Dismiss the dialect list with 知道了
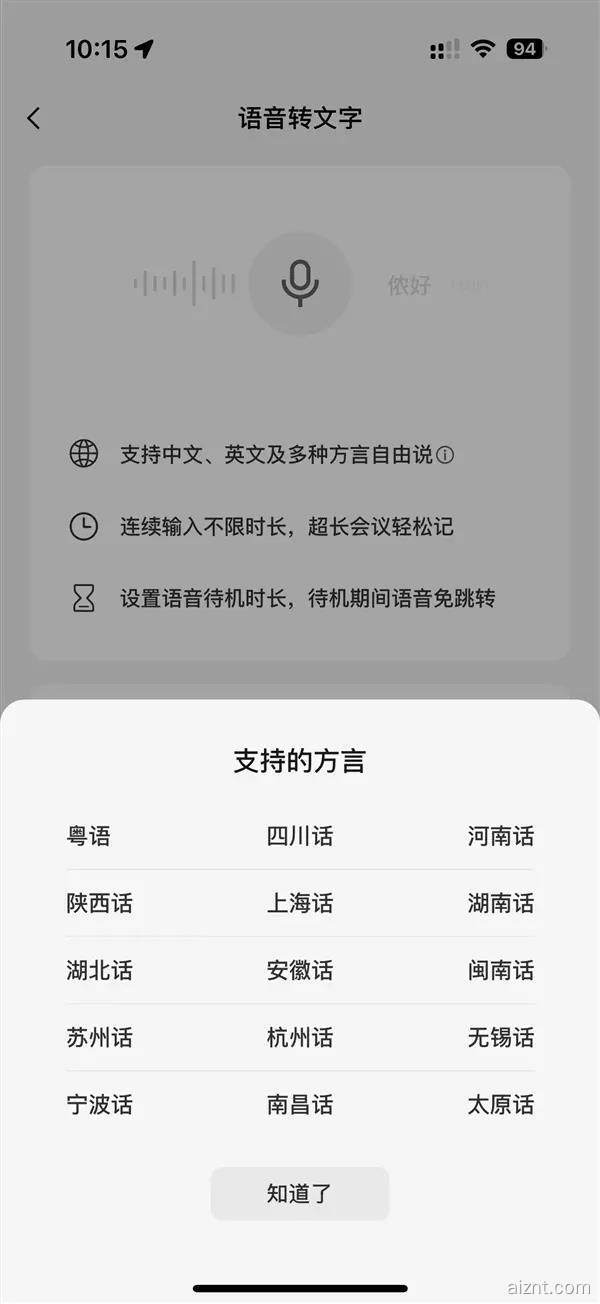Viewport: 600px width, 1304px height. click(x=299, y=1193)
